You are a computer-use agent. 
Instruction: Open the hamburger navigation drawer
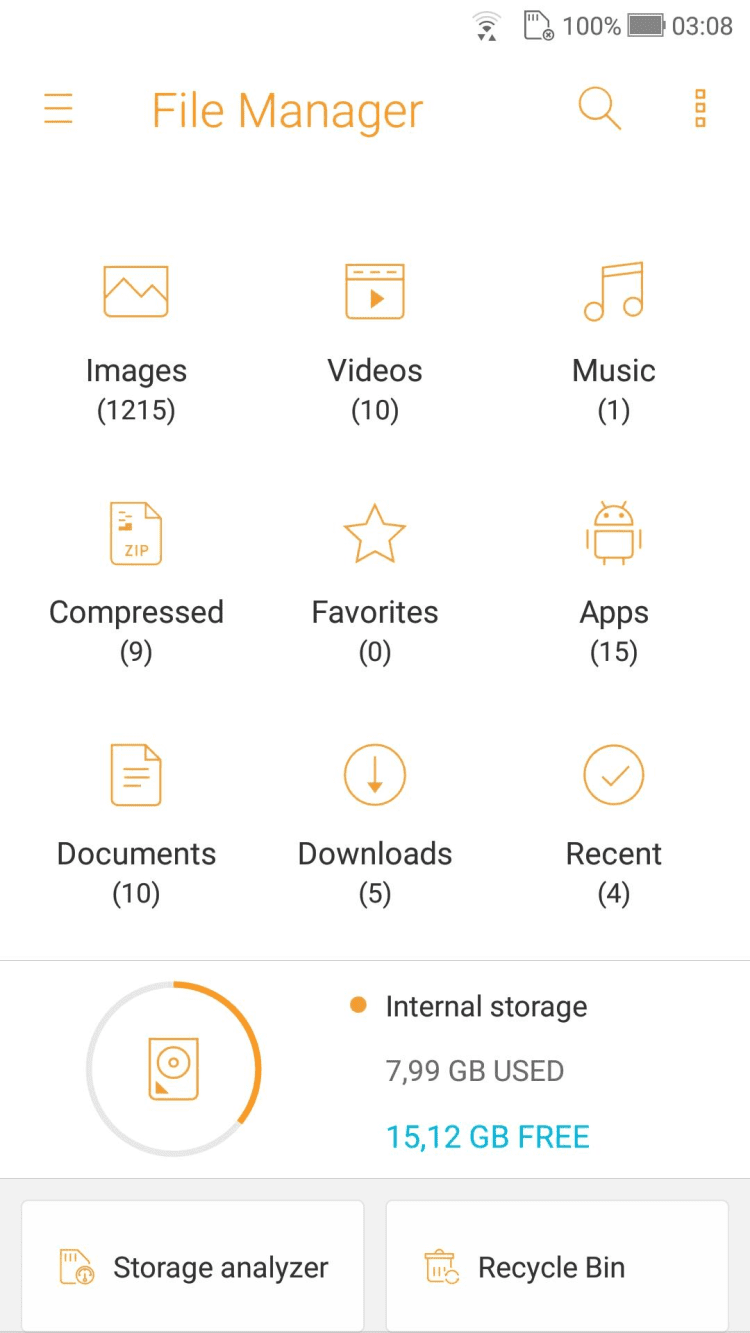(x=59, y=108)
